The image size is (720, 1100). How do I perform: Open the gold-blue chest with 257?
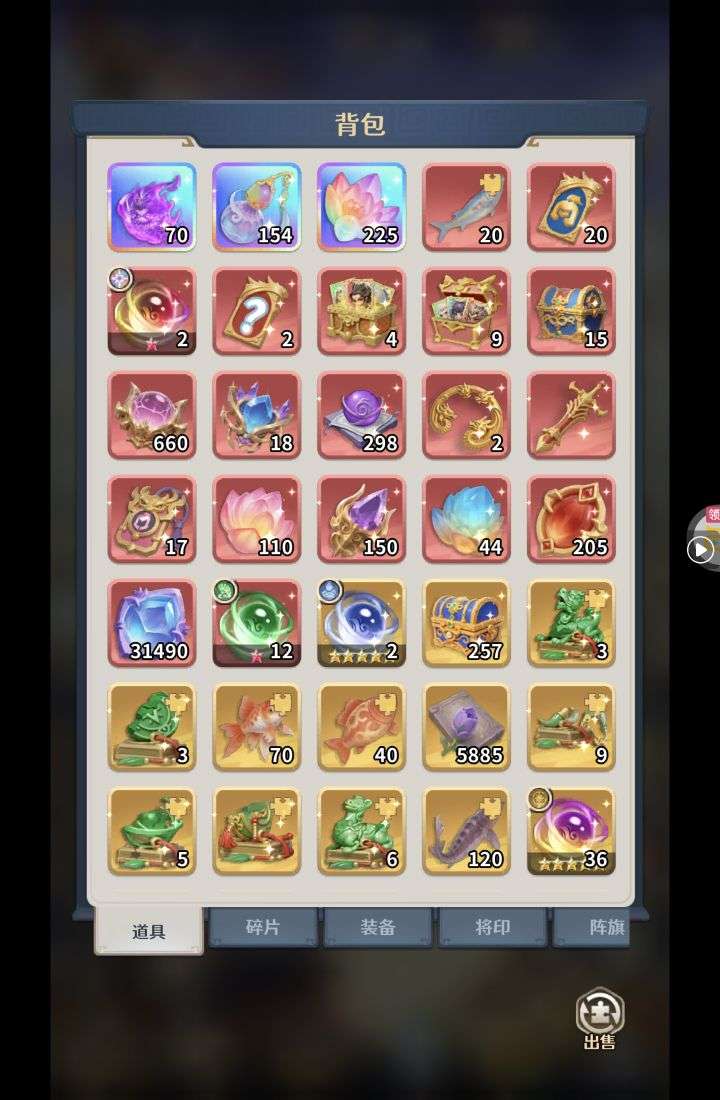[x=466, y=623]
